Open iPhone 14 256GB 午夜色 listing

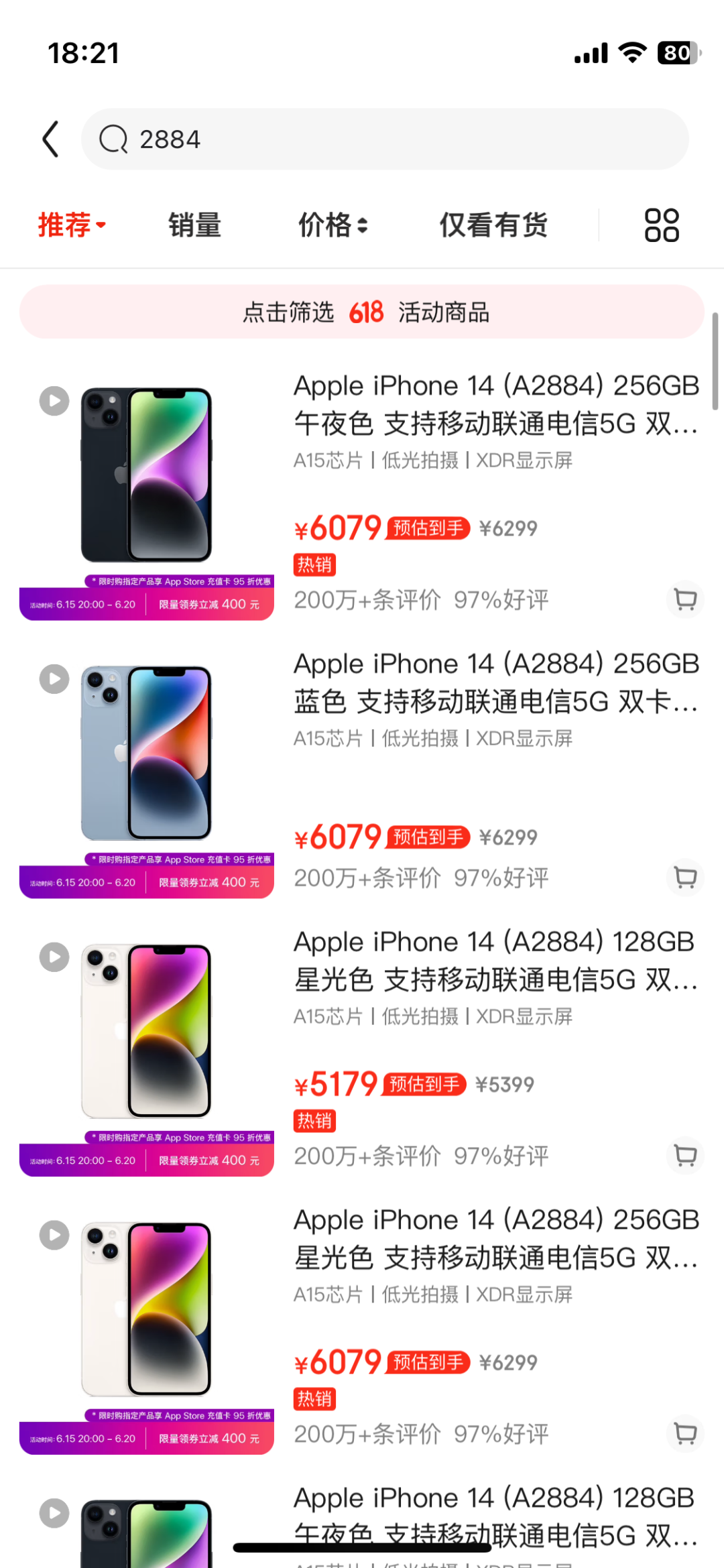point(496,404)
